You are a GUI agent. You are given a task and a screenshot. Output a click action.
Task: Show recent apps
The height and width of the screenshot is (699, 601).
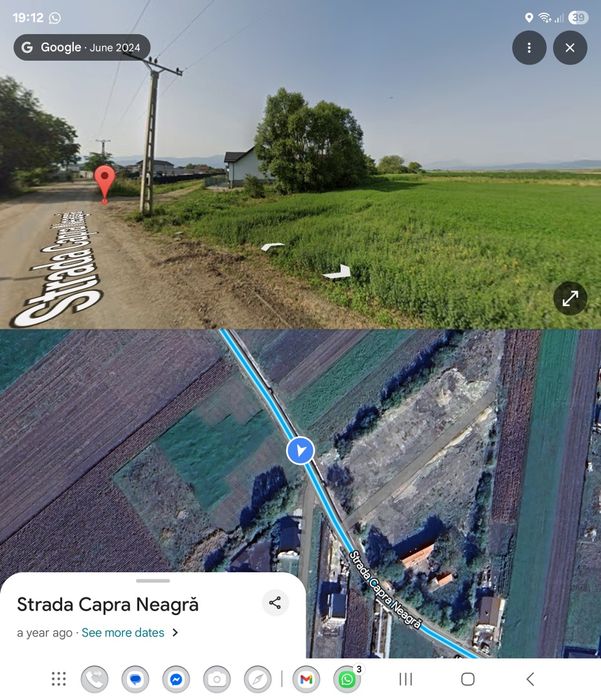(406, 679)
